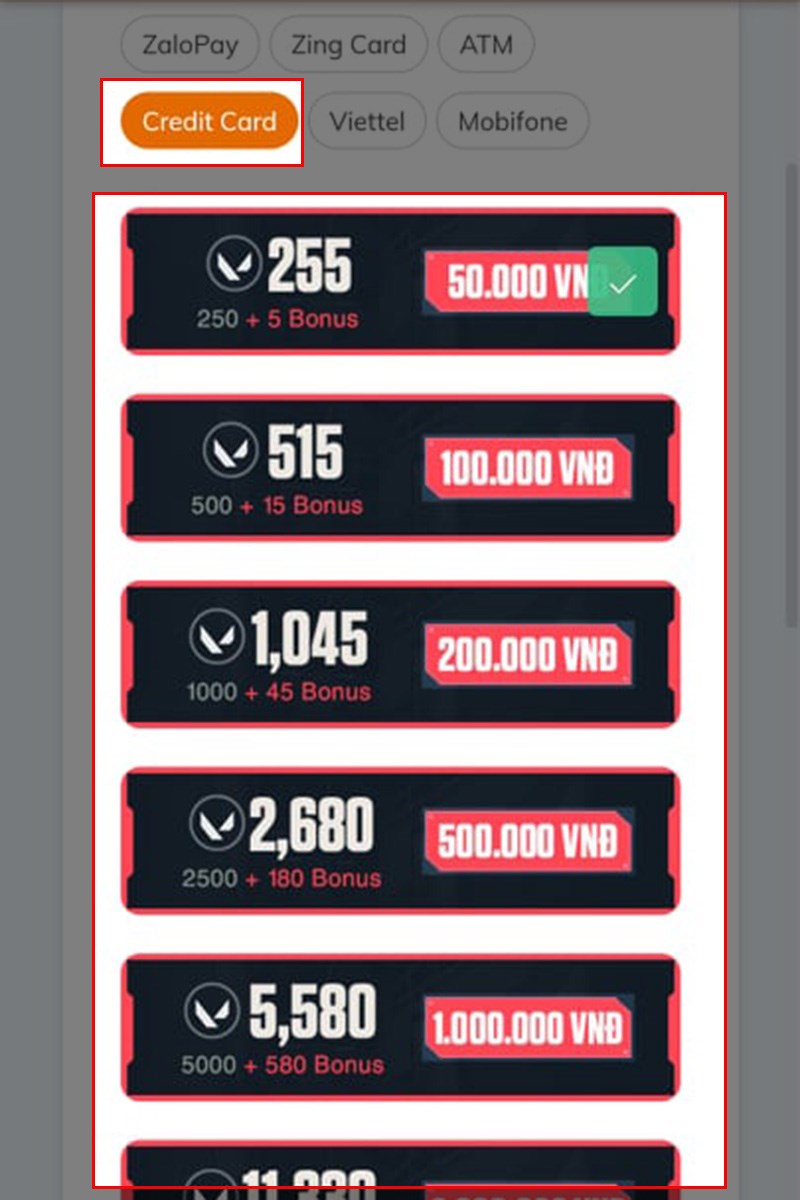This screenshot has height=1200, width=800.
Task: Pick the Mobifone payment chip
Action: [512, 122]
